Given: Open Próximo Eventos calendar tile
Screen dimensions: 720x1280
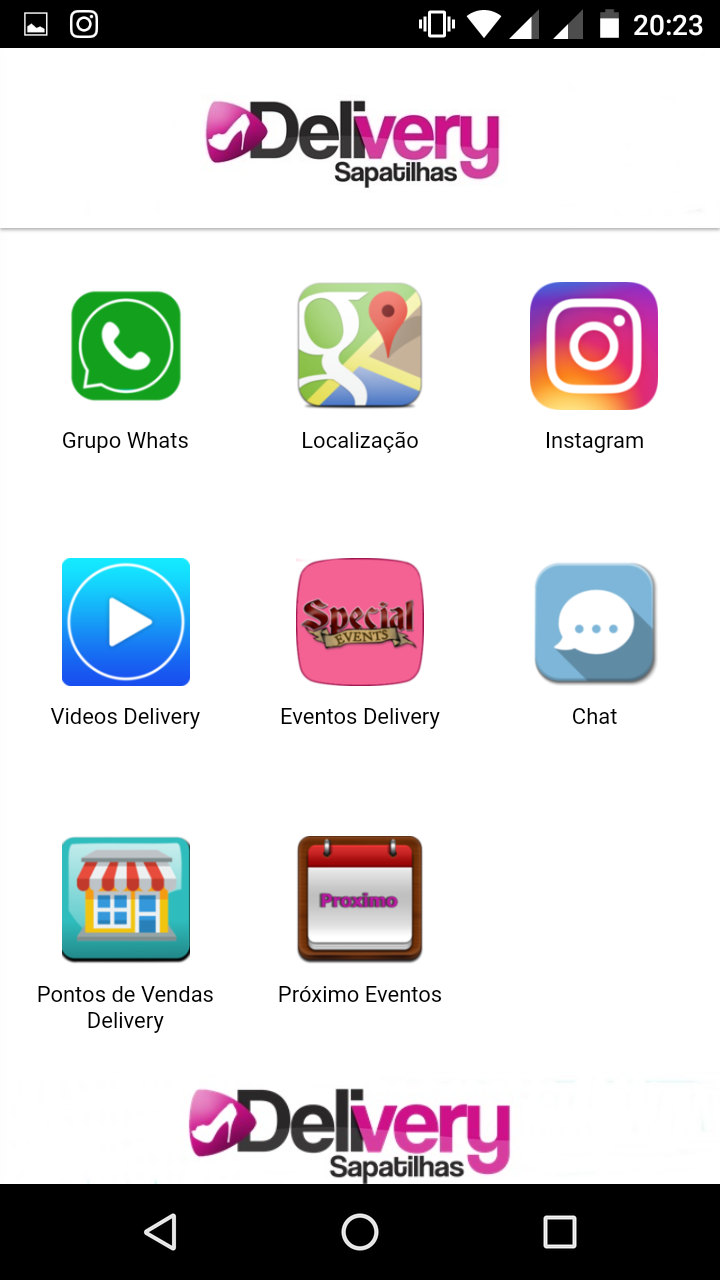Looking at the screenshot, I should click(x=360, y=899).
